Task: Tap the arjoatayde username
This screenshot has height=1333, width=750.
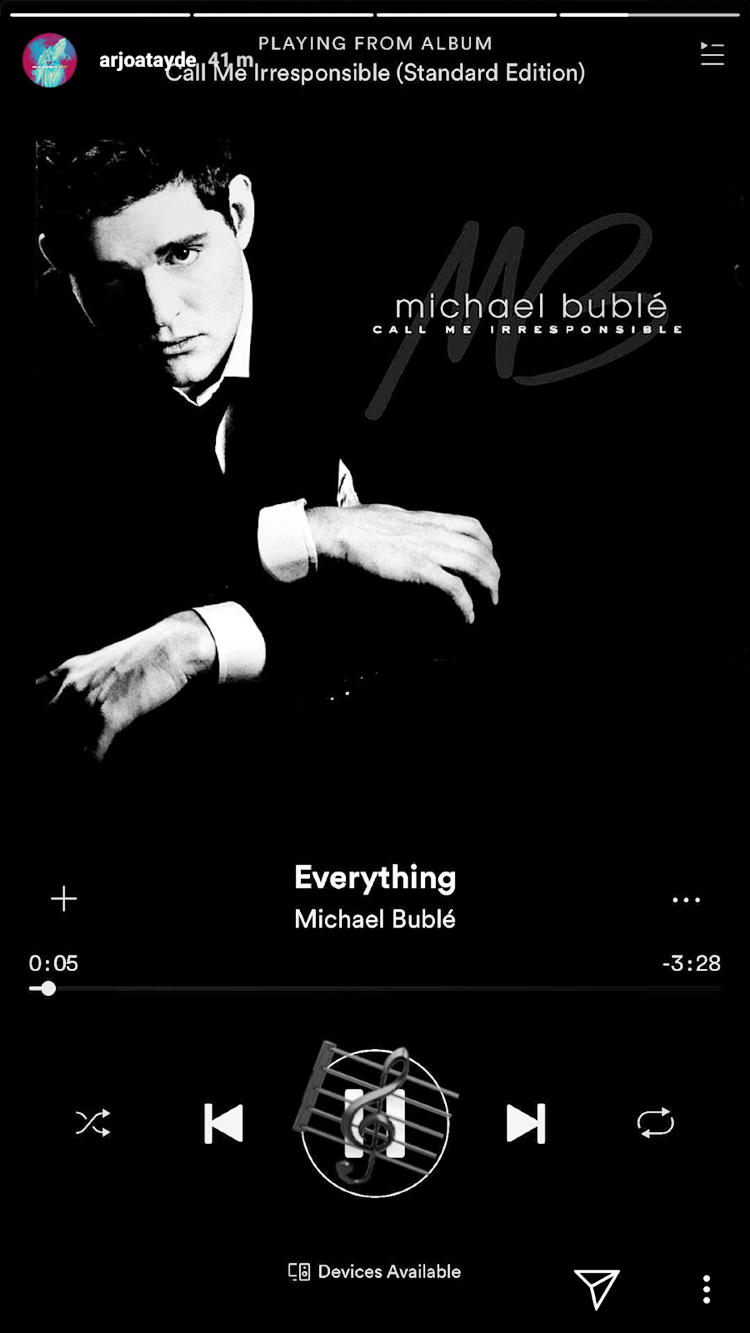Action: point(147,61)
